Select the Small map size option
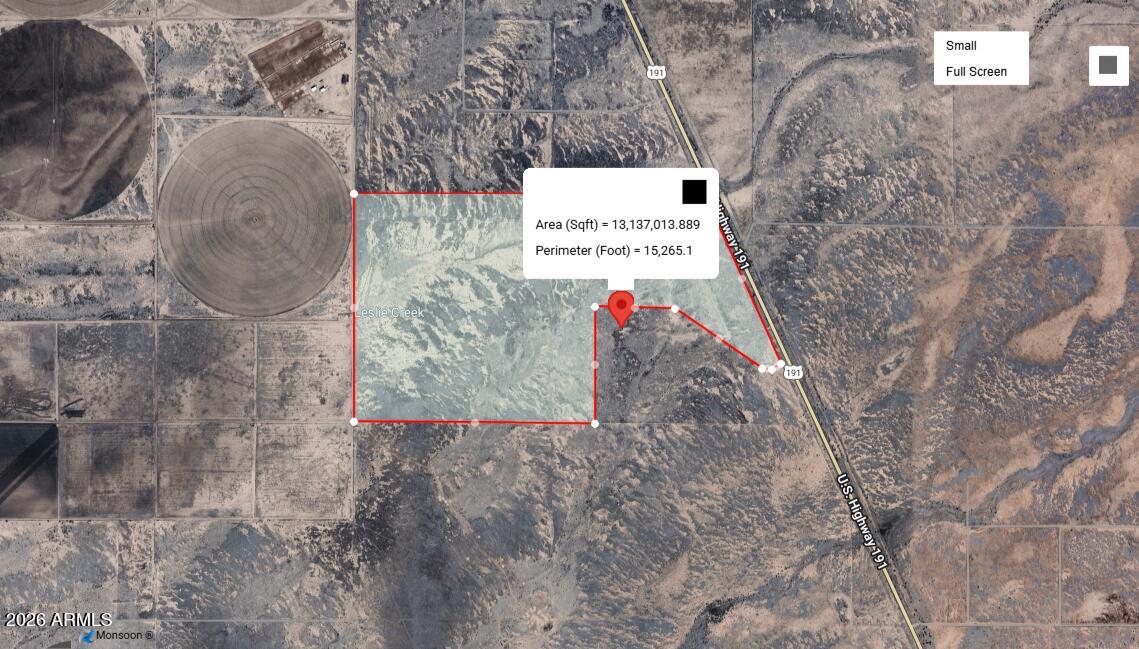1139x649 pixels. 962,45
